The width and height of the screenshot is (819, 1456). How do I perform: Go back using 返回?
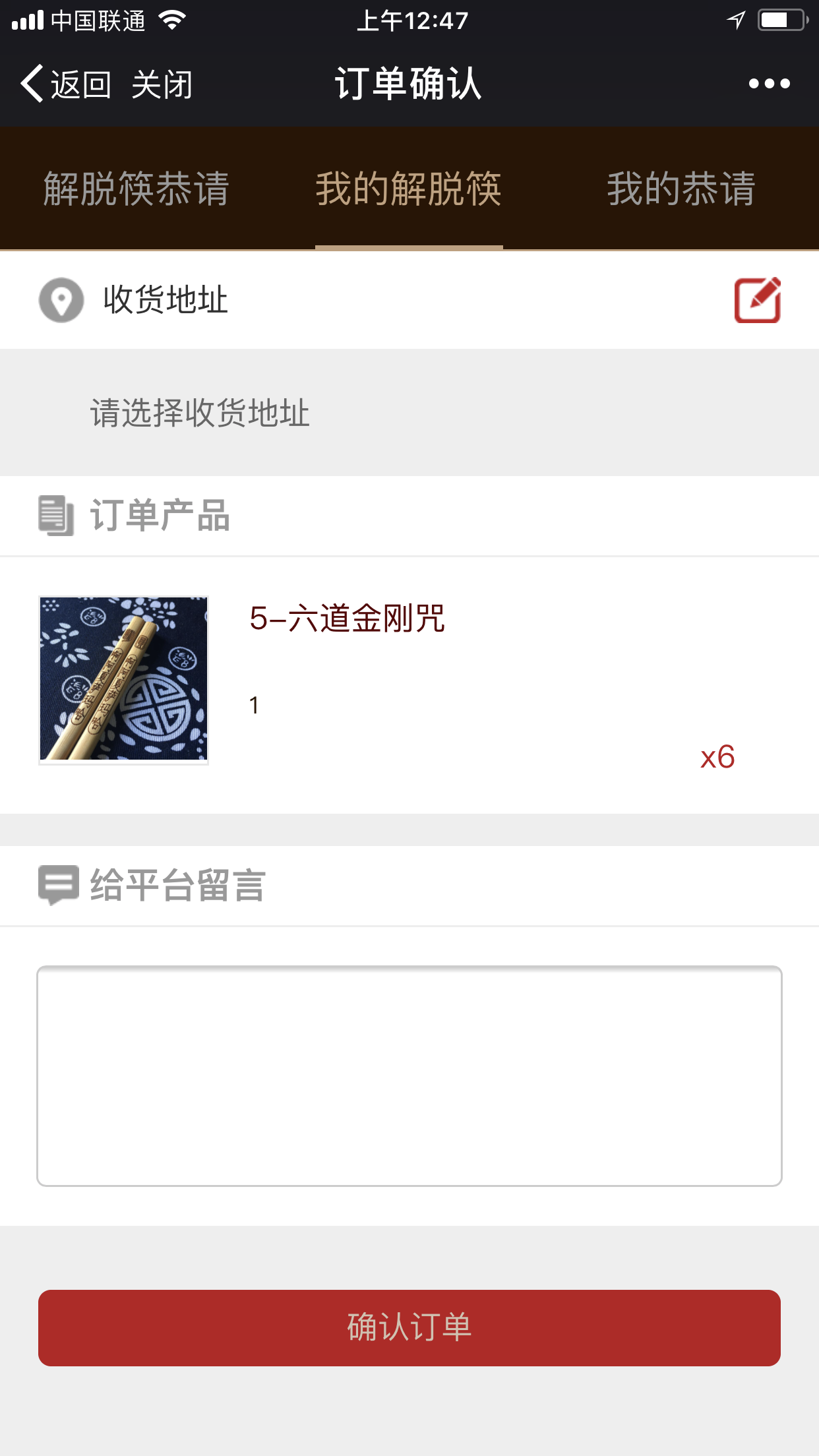click(66, 84)
